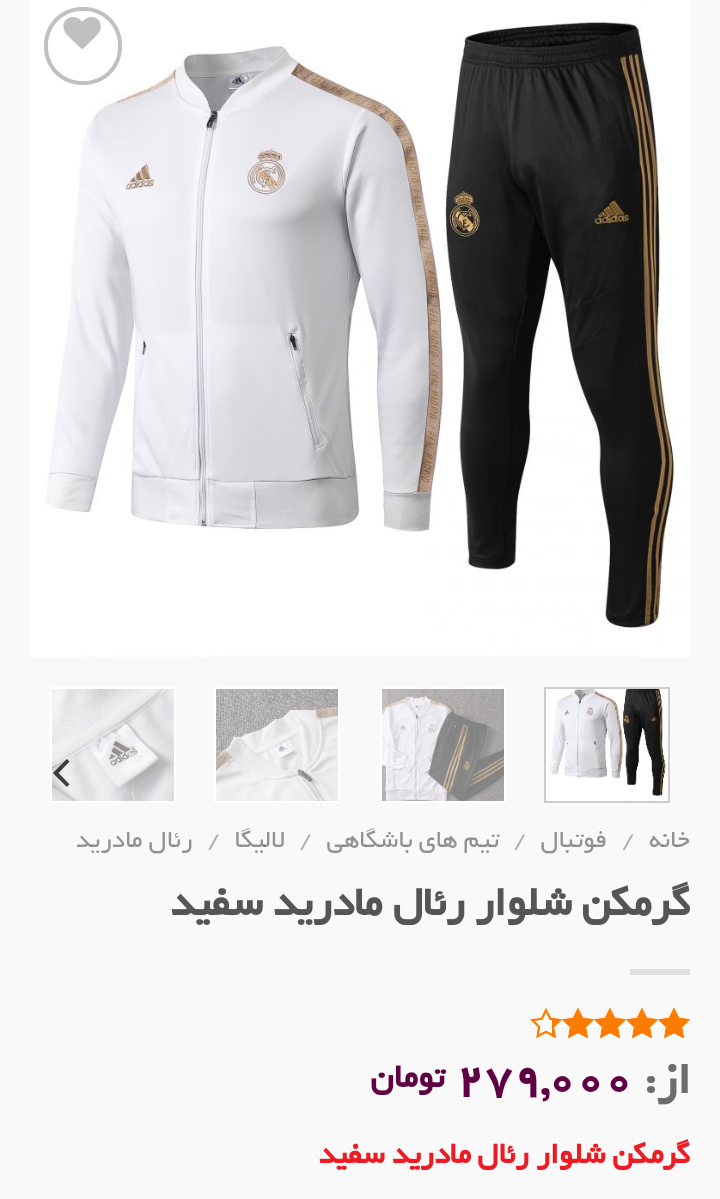
Task: Open فوتبال breadcrumb category
Action: 573,841
